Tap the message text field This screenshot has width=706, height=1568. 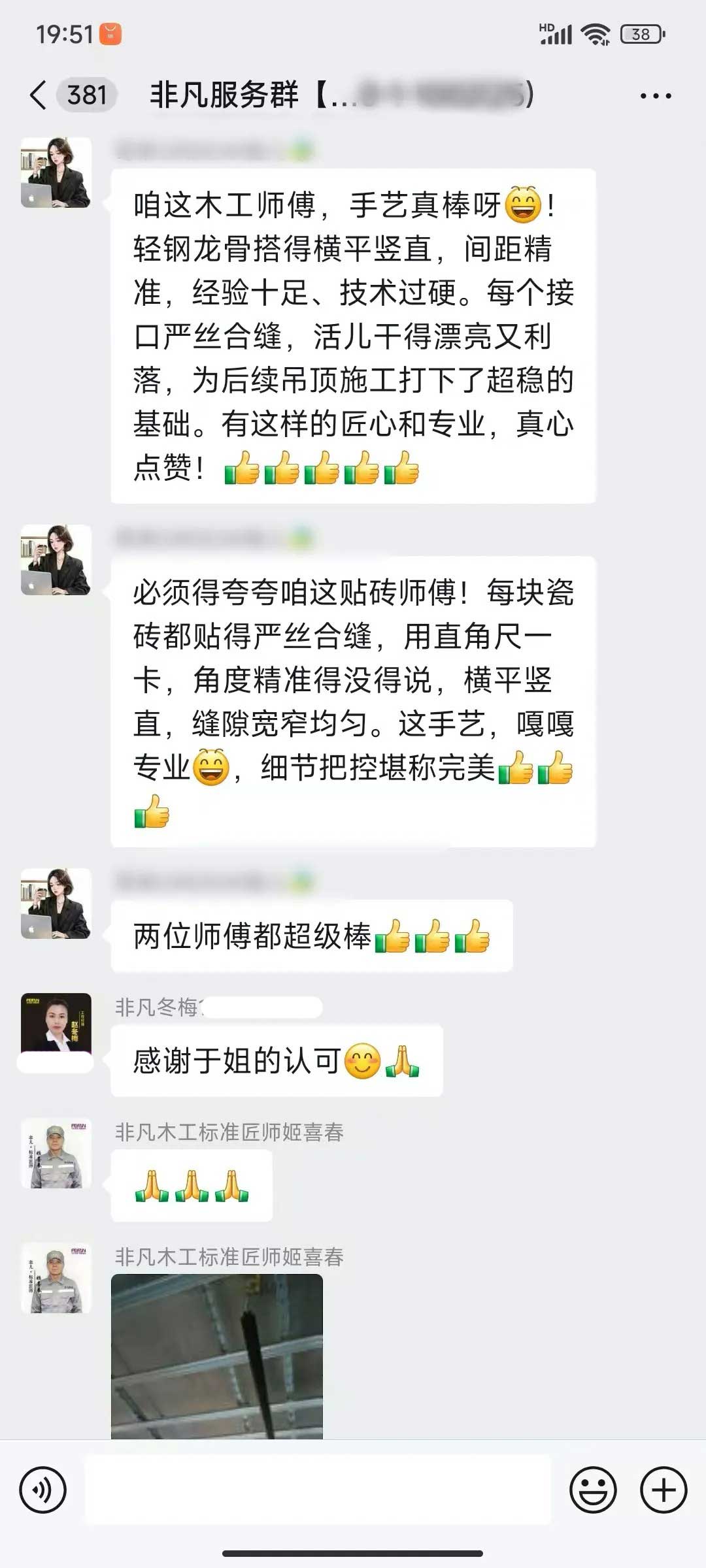[318, 1490]
